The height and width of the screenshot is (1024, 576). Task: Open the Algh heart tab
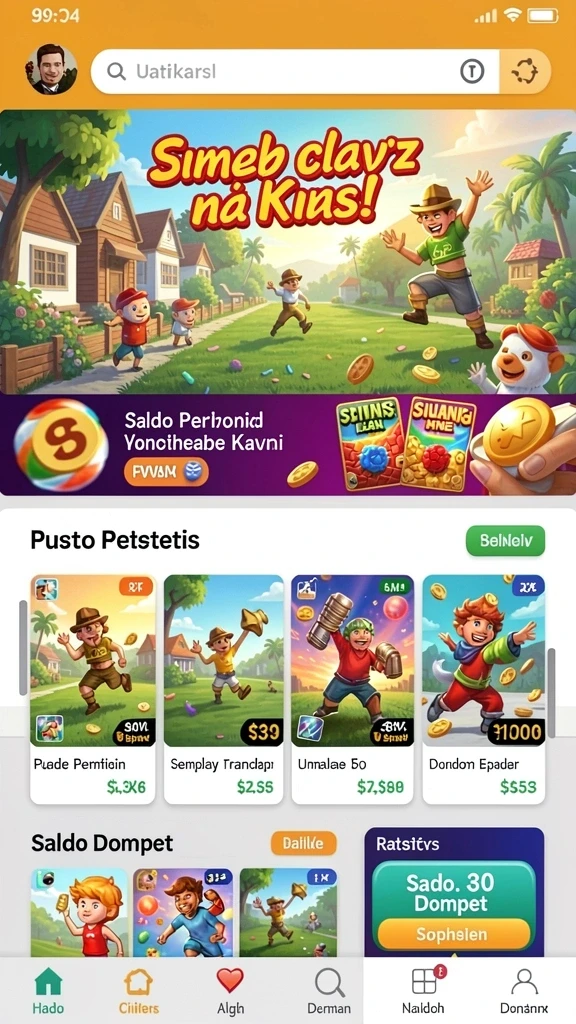tap(230, 990)
